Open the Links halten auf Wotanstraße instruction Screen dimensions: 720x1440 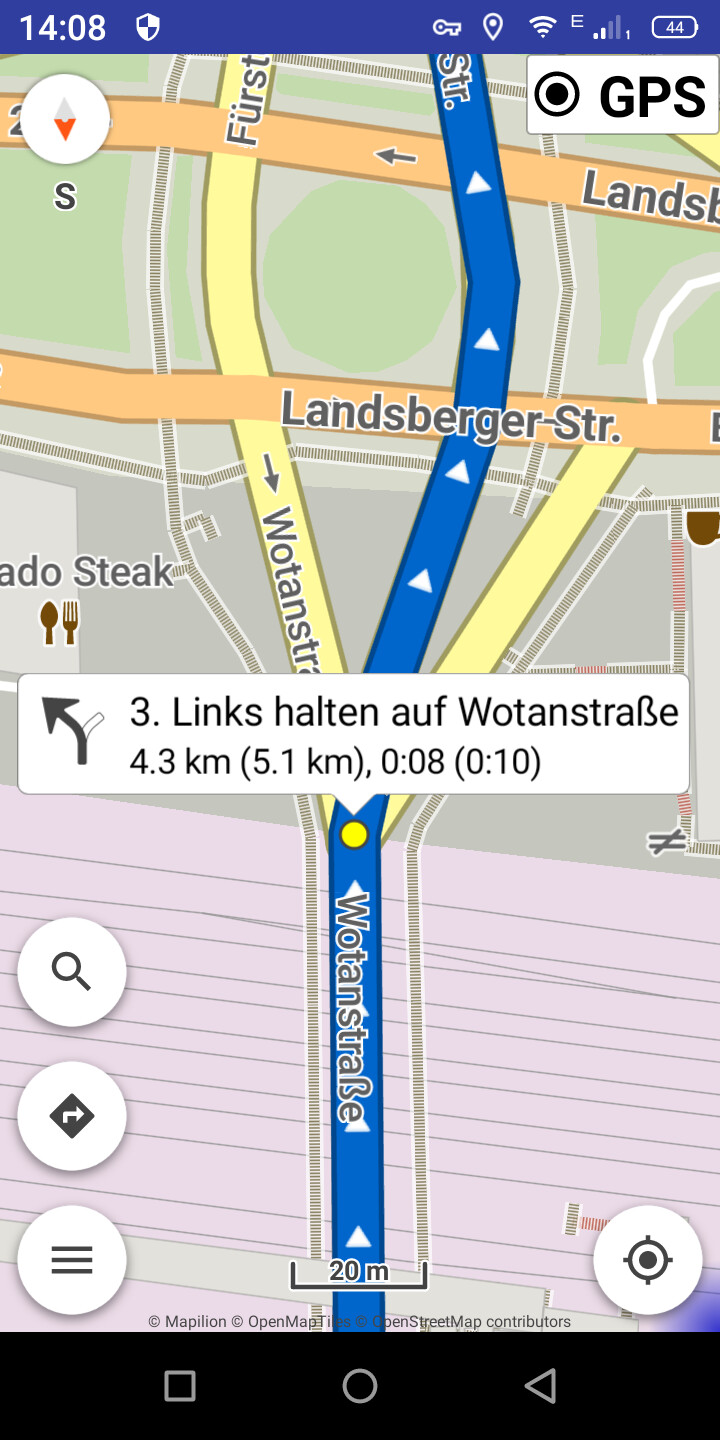(x=353, y=735)
